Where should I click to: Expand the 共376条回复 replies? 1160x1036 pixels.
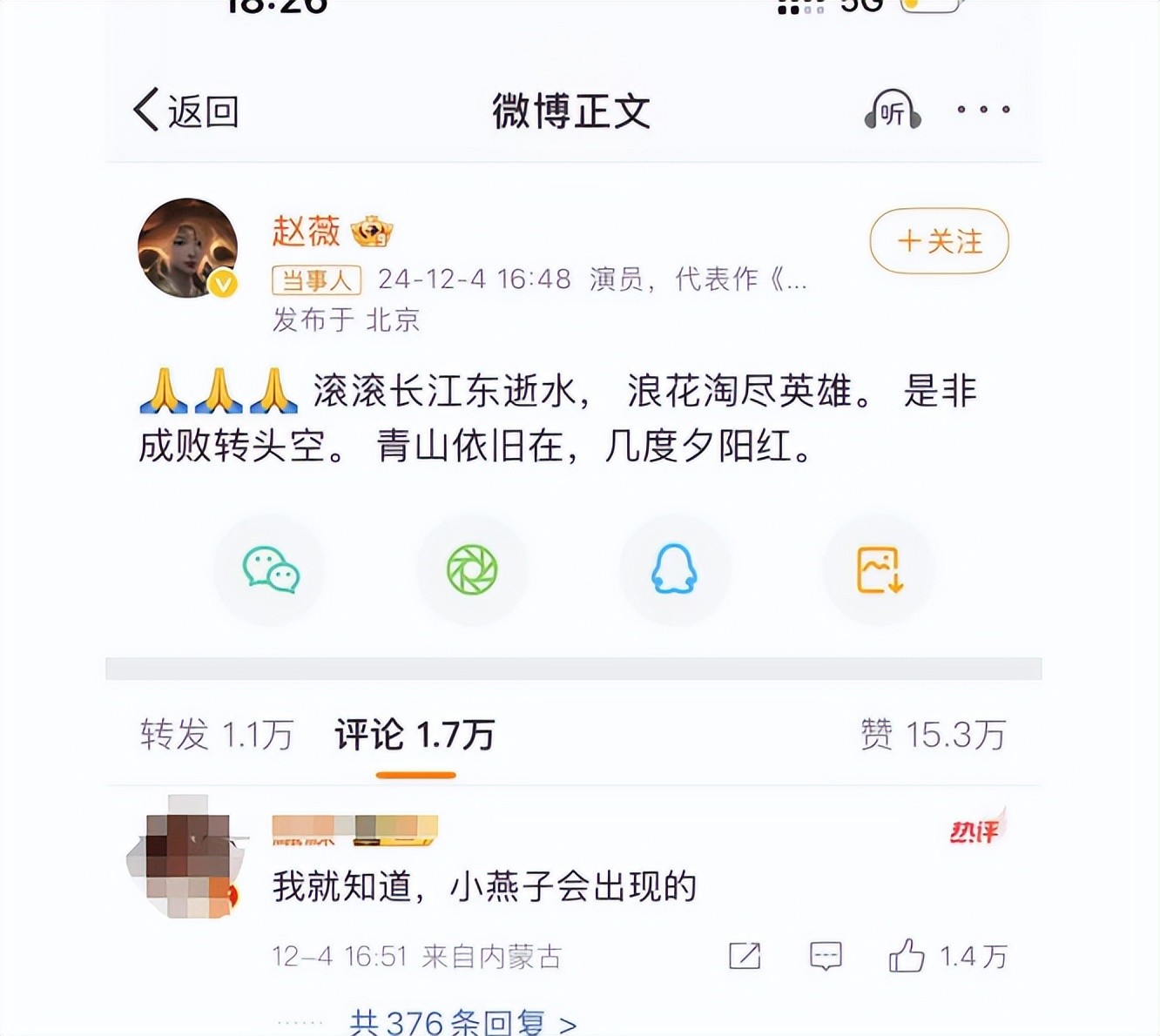point(462,1022)
